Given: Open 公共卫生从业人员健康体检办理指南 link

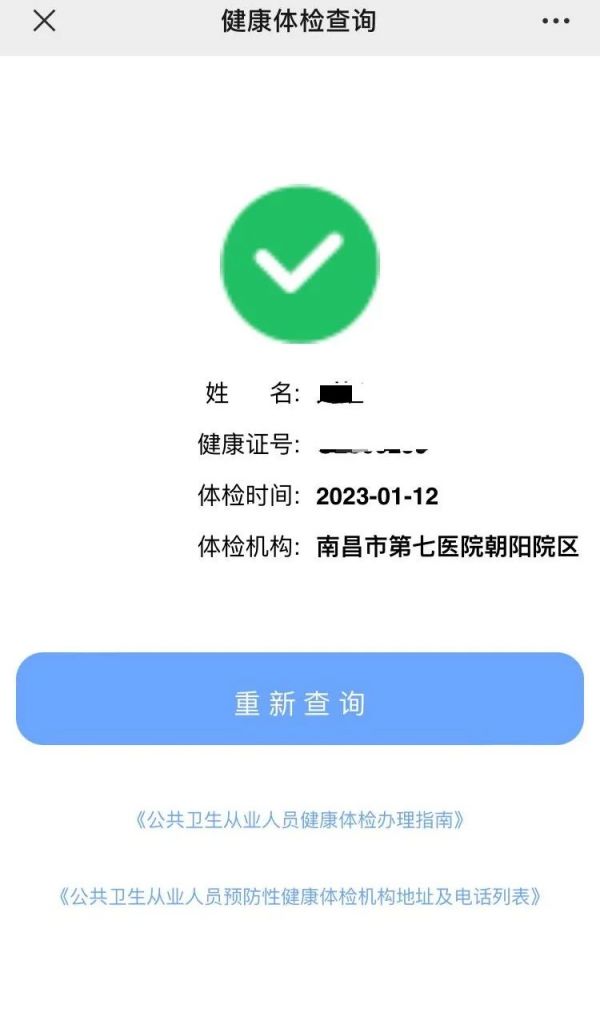Looking at the screenshot, I should pyautogui.click(x=300, y=820).
